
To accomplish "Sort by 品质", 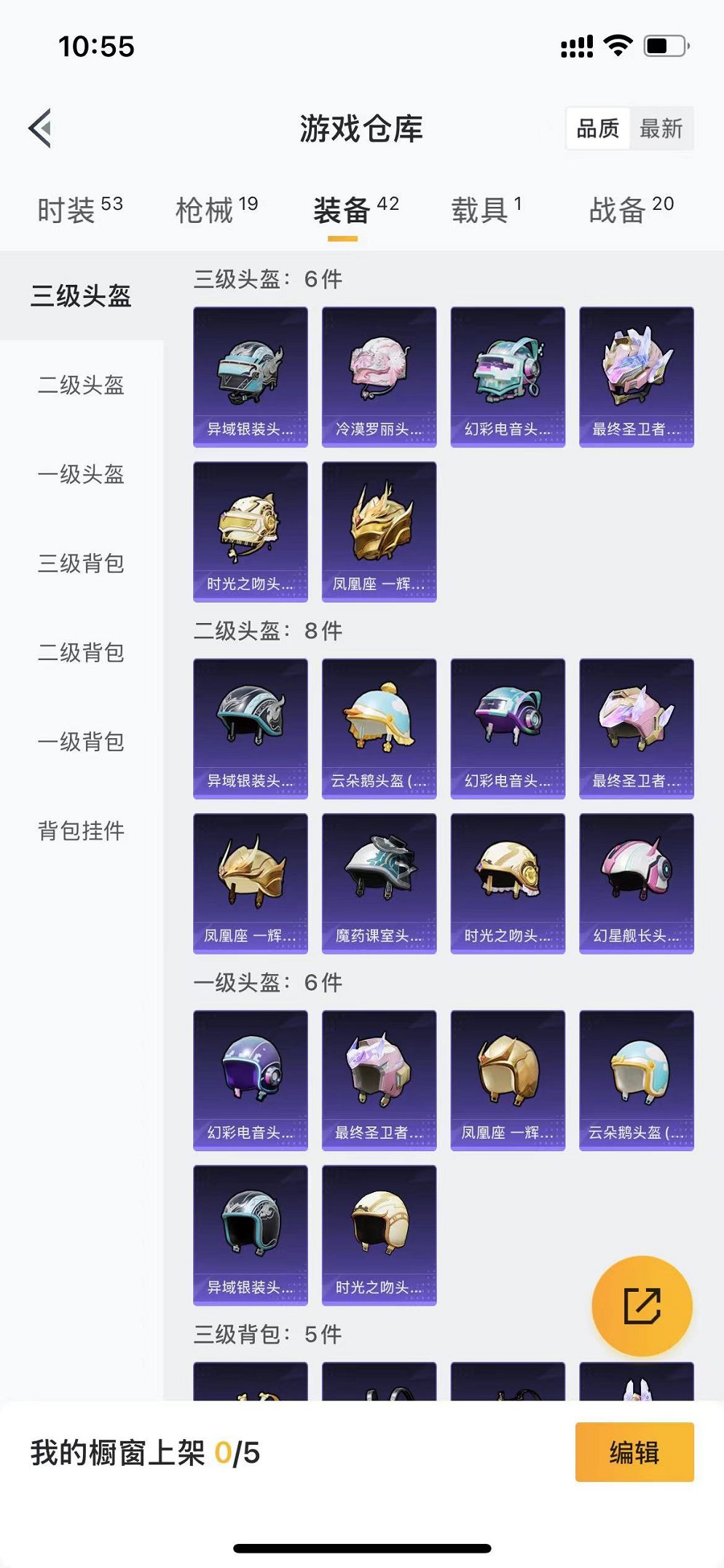I will click(x=597, y=128).
